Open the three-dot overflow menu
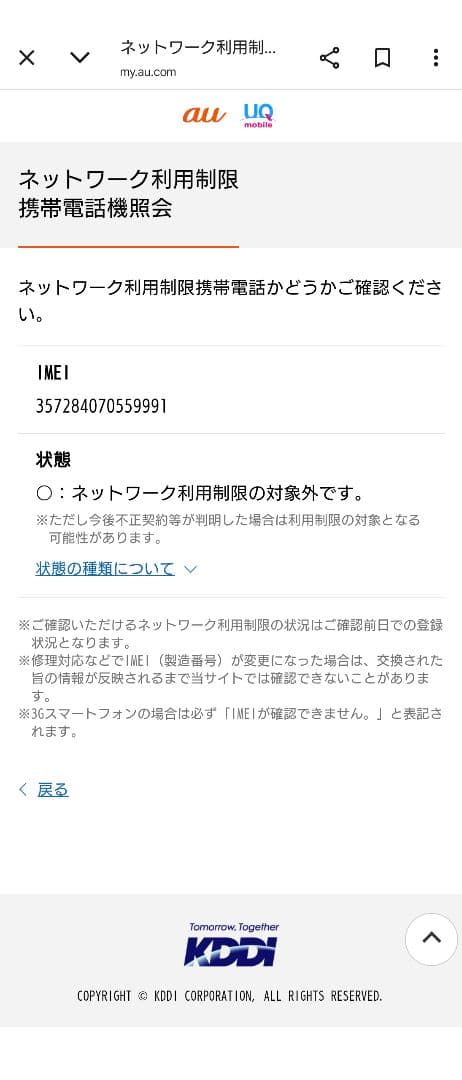This screenshot has height=1080, width=462. [436, 58]
